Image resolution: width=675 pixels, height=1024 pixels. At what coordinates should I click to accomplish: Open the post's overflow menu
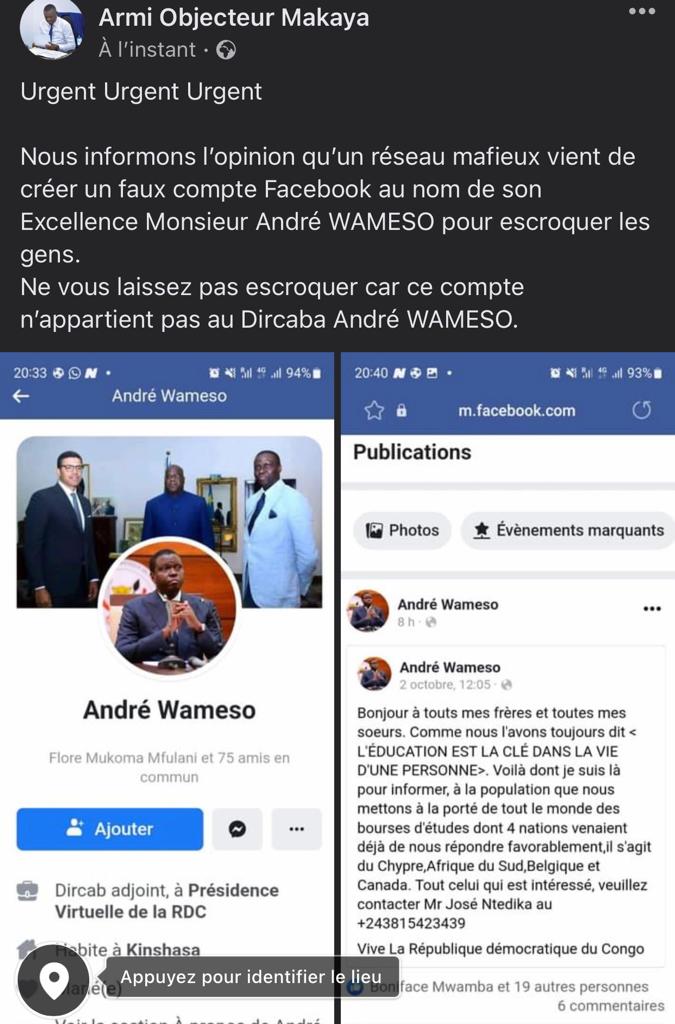click(642, 12)
